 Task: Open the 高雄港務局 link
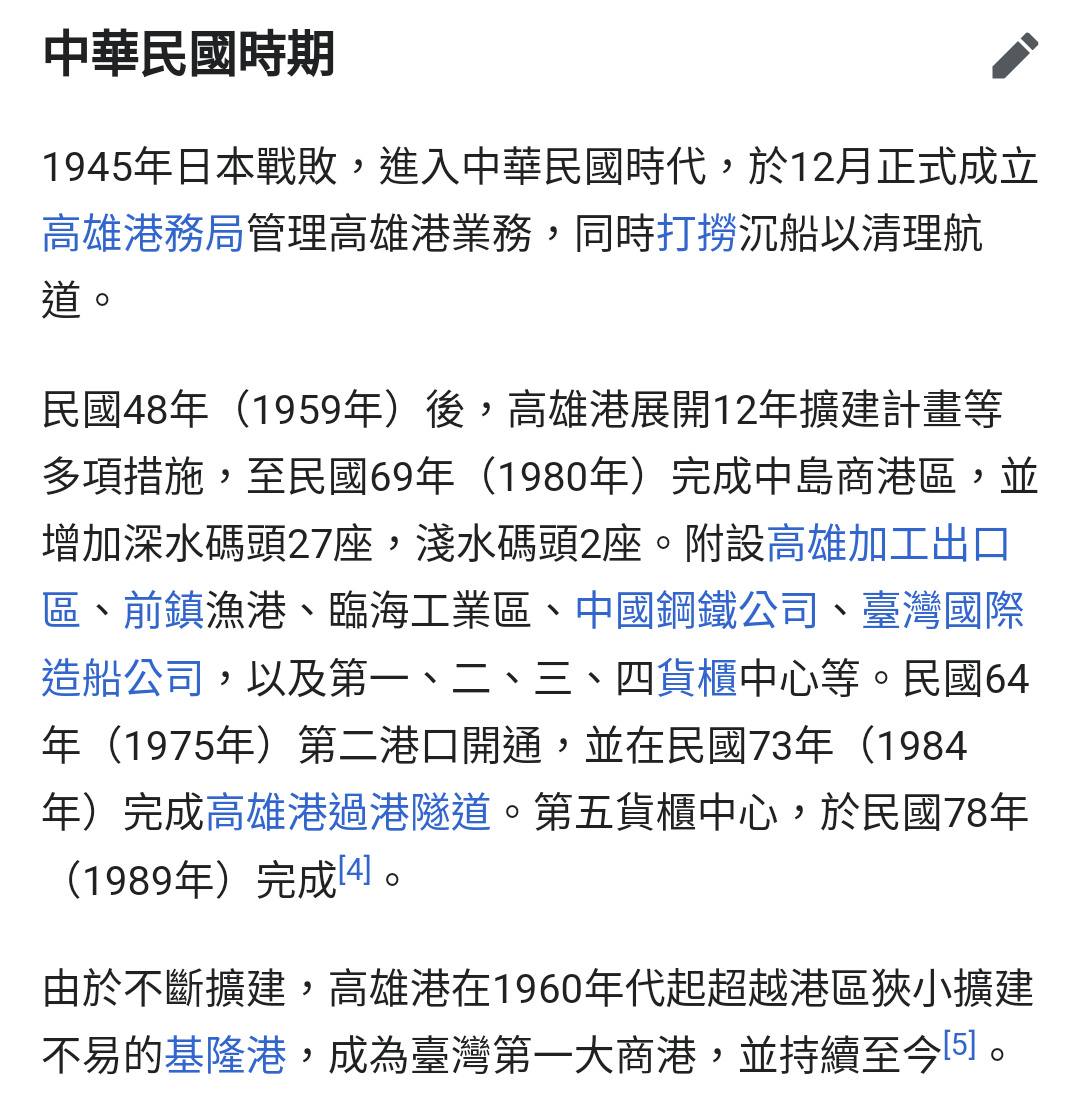point(143,233)
